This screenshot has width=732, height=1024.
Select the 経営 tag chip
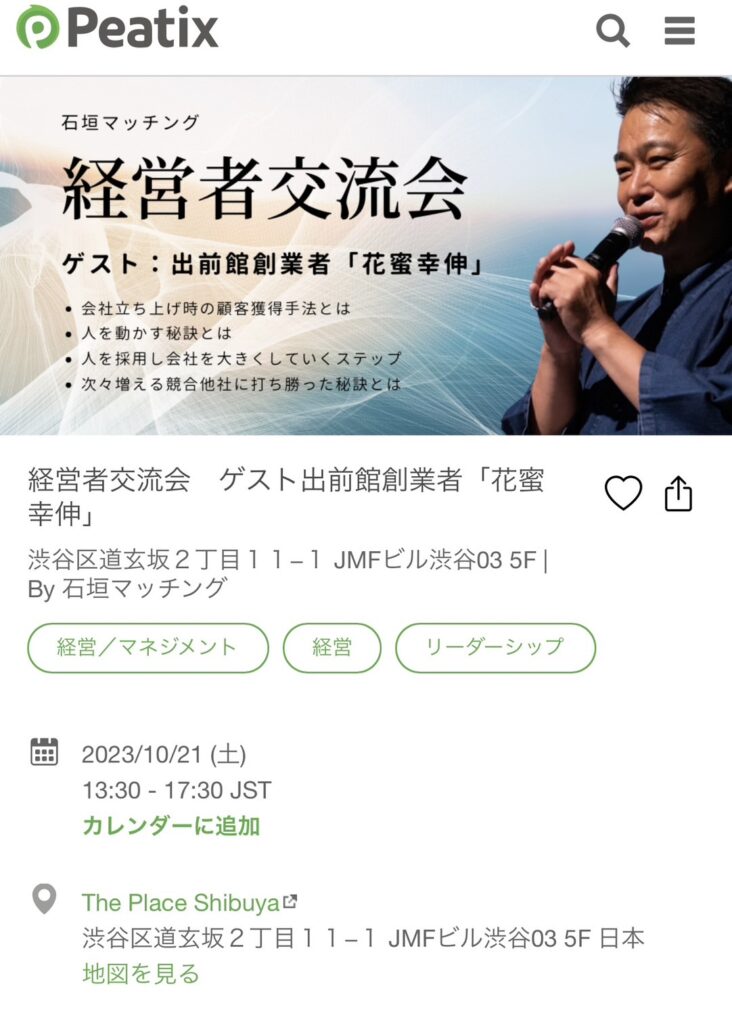coord(332,648)
